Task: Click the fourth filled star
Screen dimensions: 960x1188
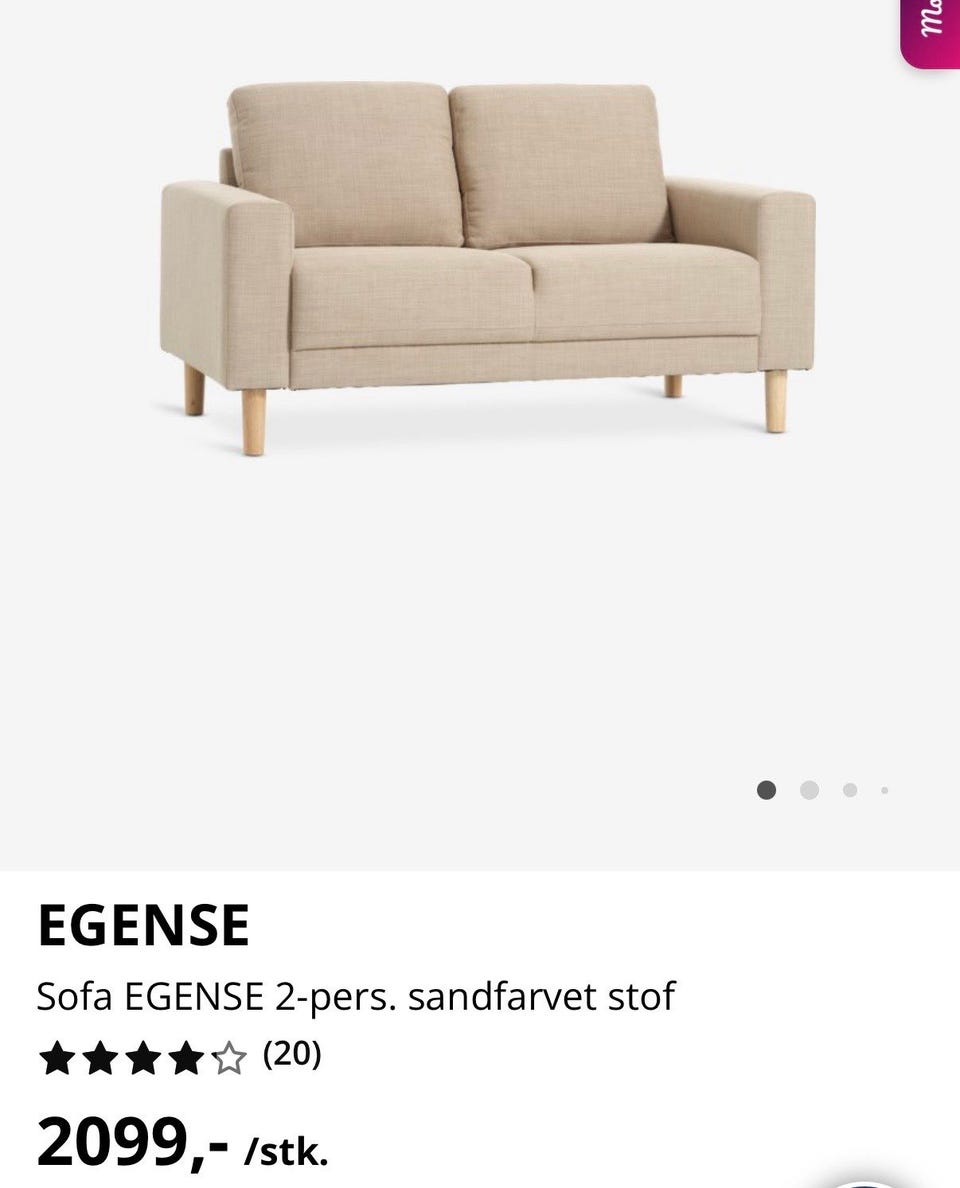Action: point(187,1057)
